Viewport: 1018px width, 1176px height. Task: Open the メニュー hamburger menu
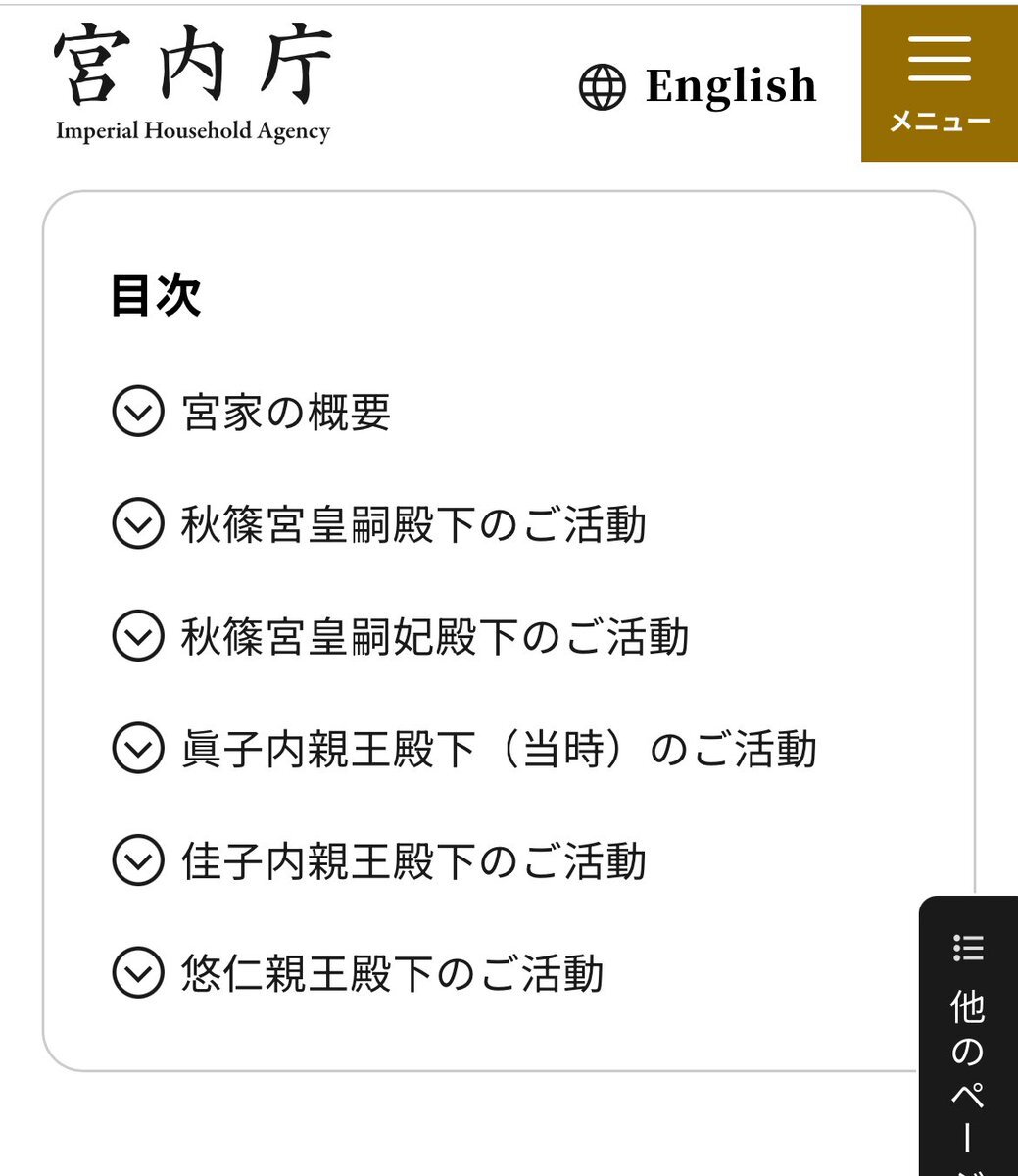(939, 83)
